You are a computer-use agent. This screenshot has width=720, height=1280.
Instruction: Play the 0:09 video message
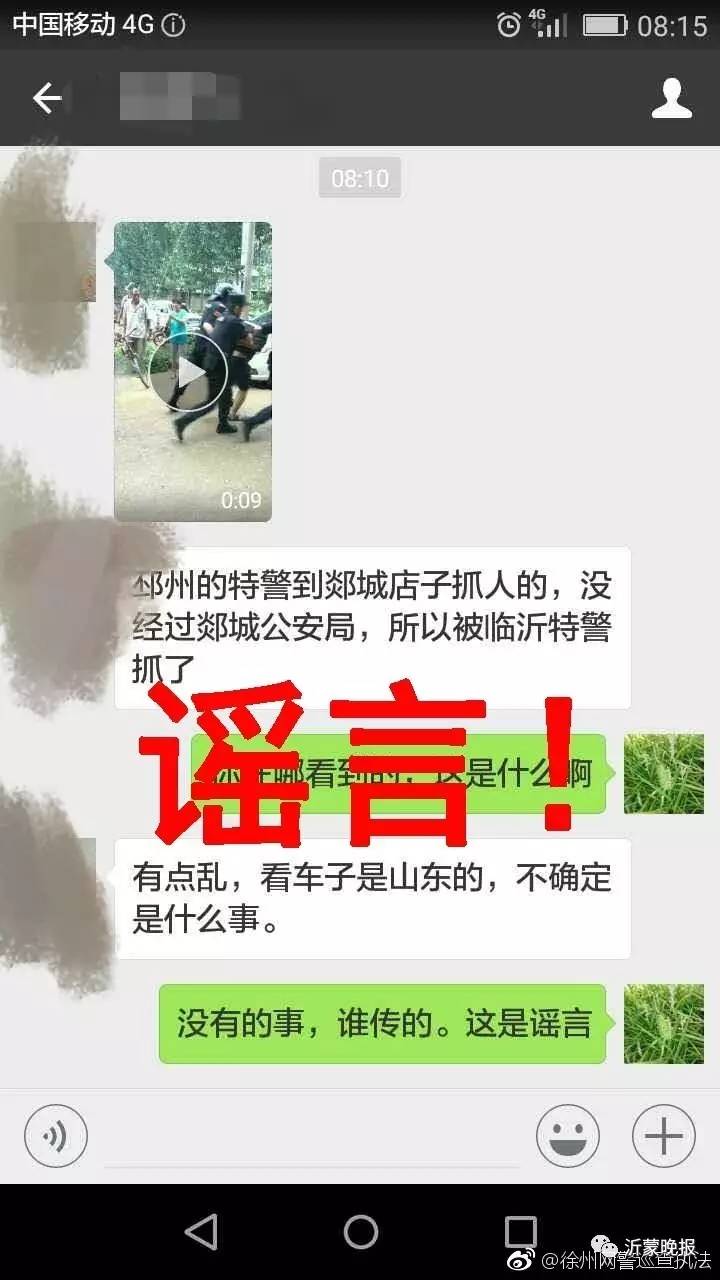coord(191,372)
